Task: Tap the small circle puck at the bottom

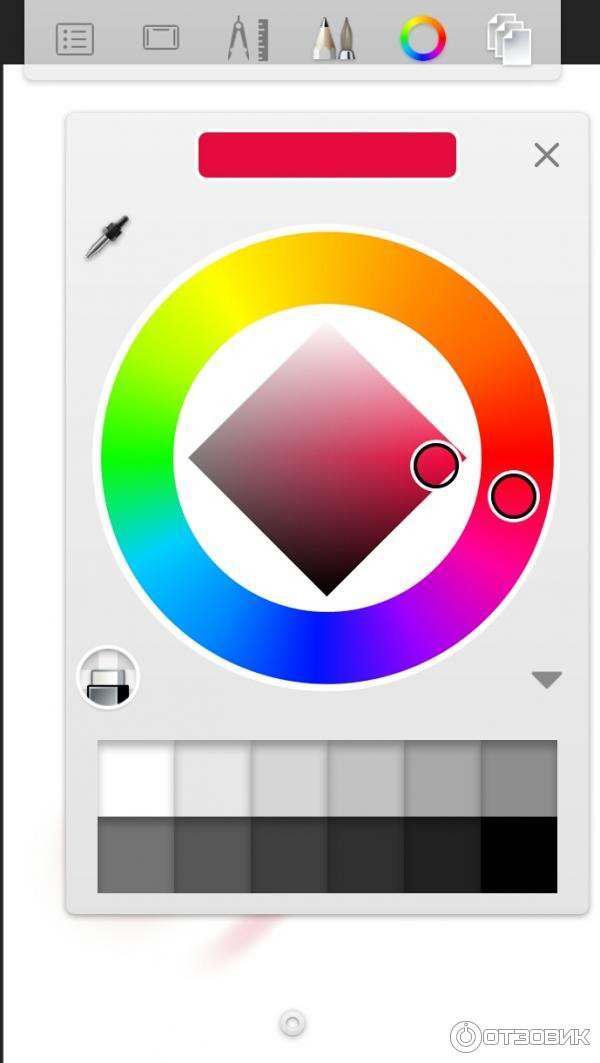Action: 292,1023
